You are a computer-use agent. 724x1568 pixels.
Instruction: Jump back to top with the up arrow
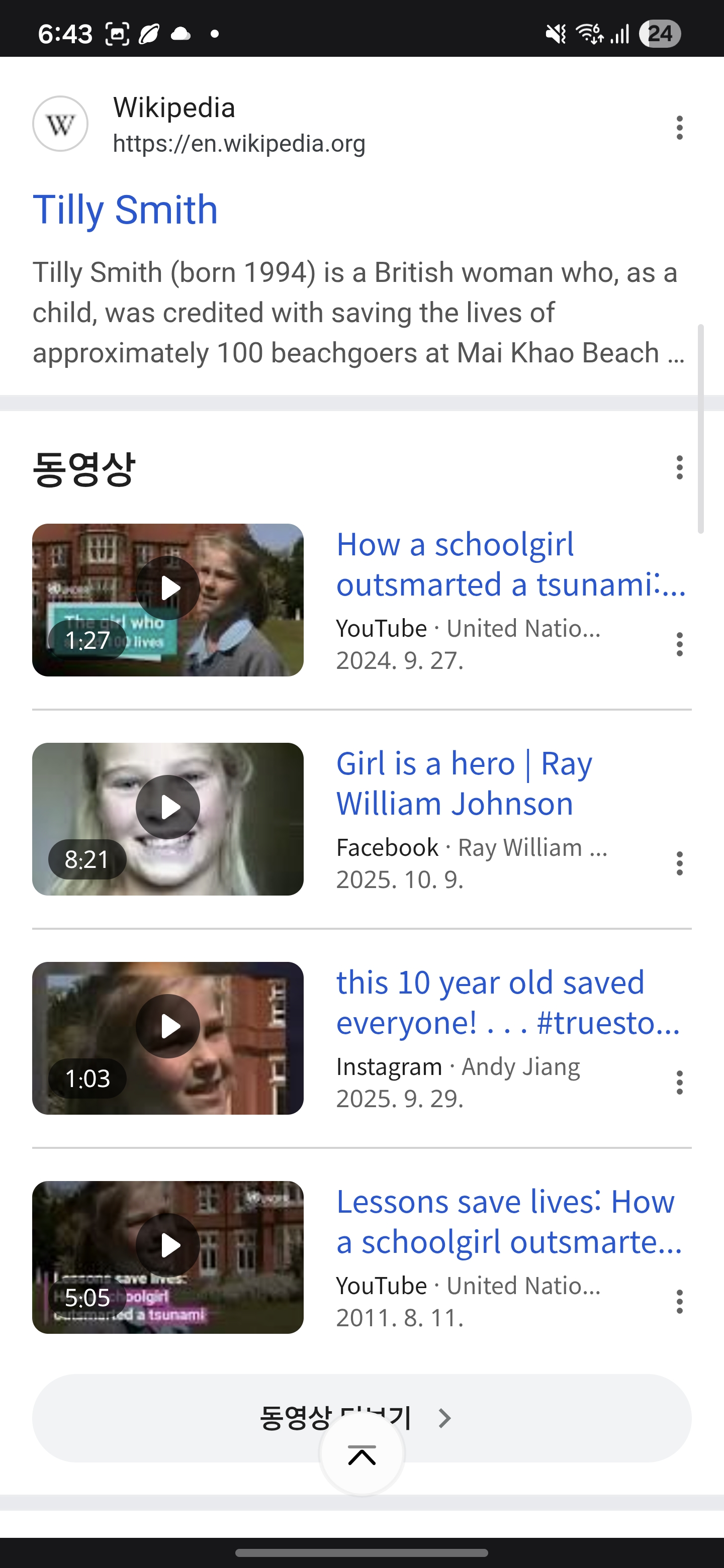pyautogui.click(x=361, y=1455)
